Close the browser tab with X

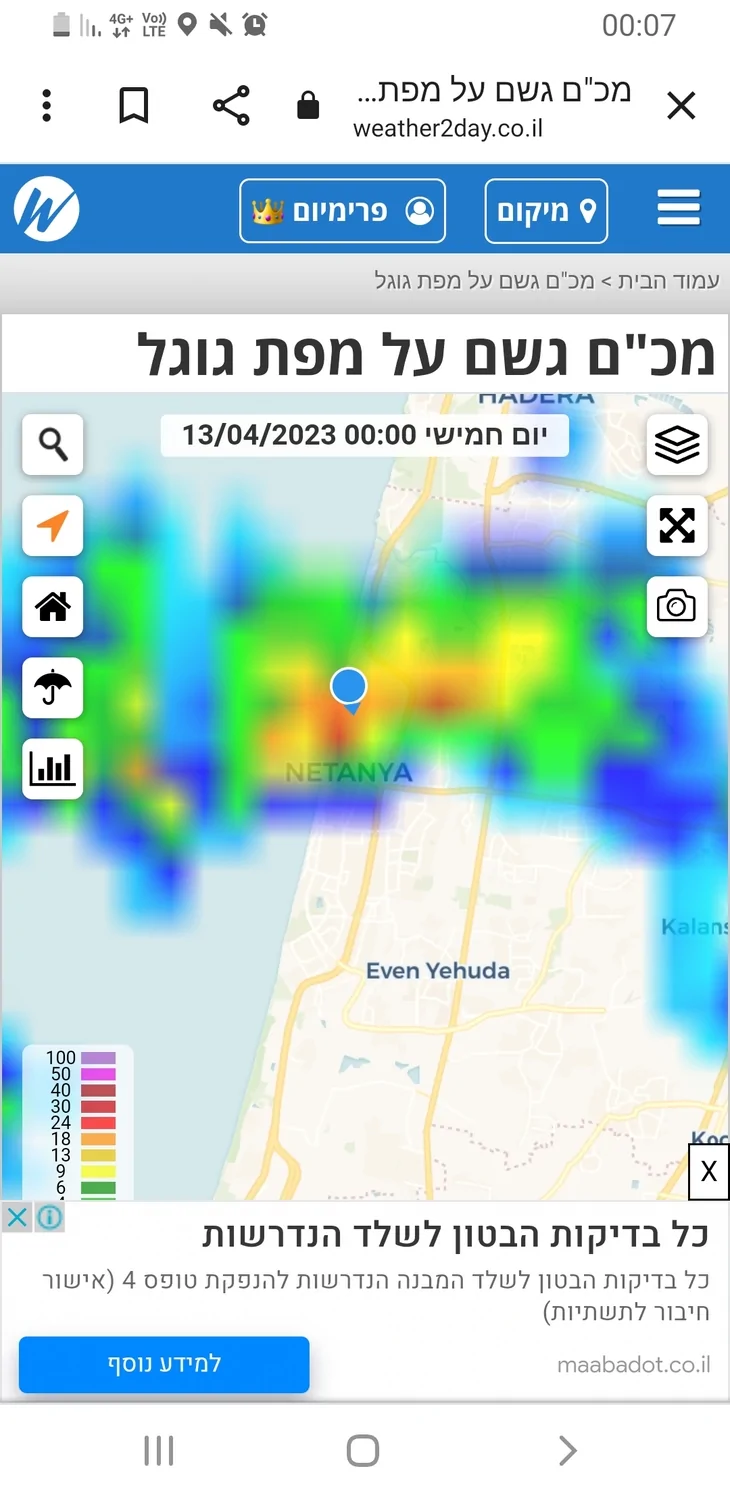[x=681, y=106]
